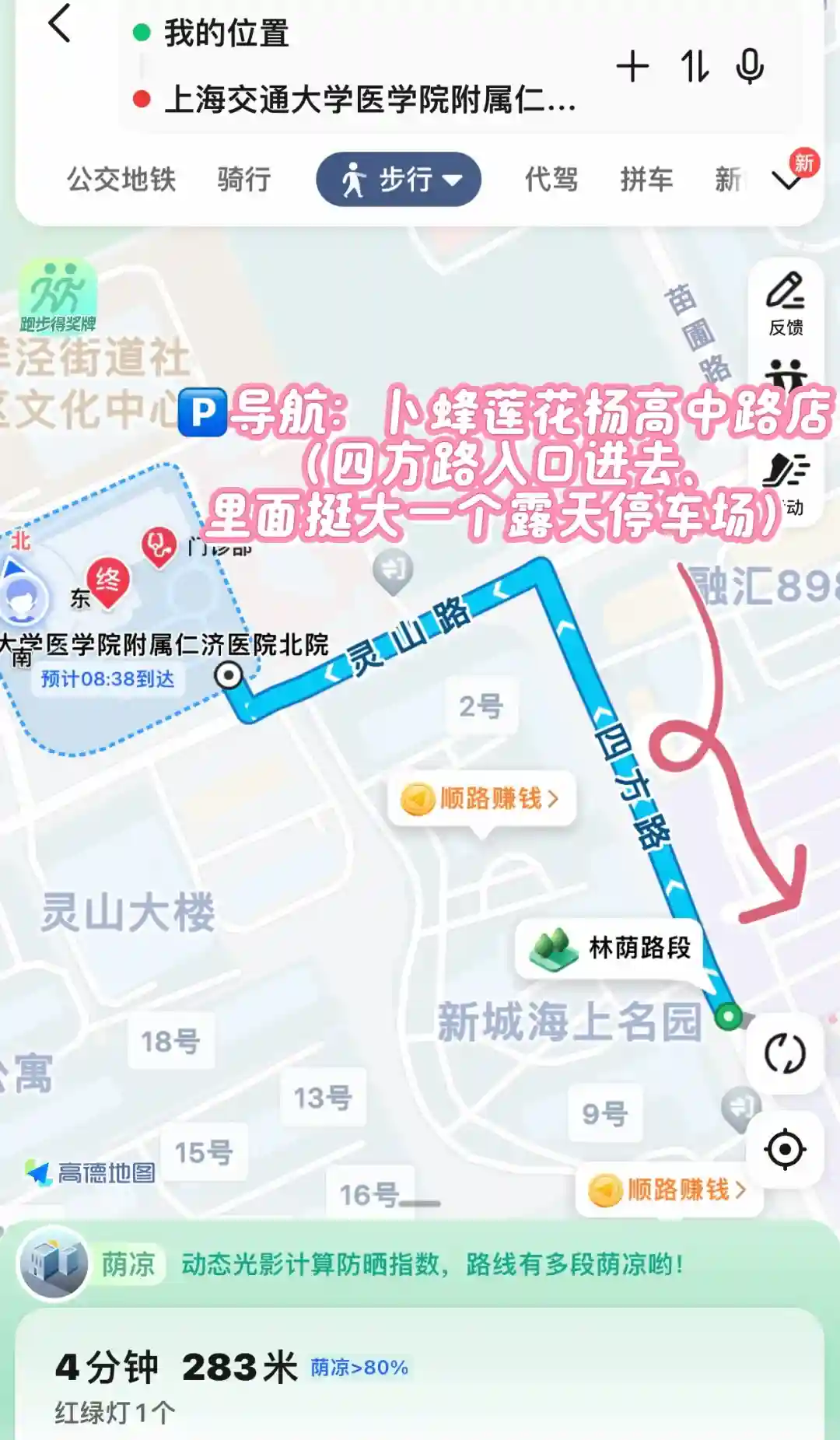Edit the 我的位置 starting point
The width and height of the screenshot is (840, 1440).
(227, 33)
